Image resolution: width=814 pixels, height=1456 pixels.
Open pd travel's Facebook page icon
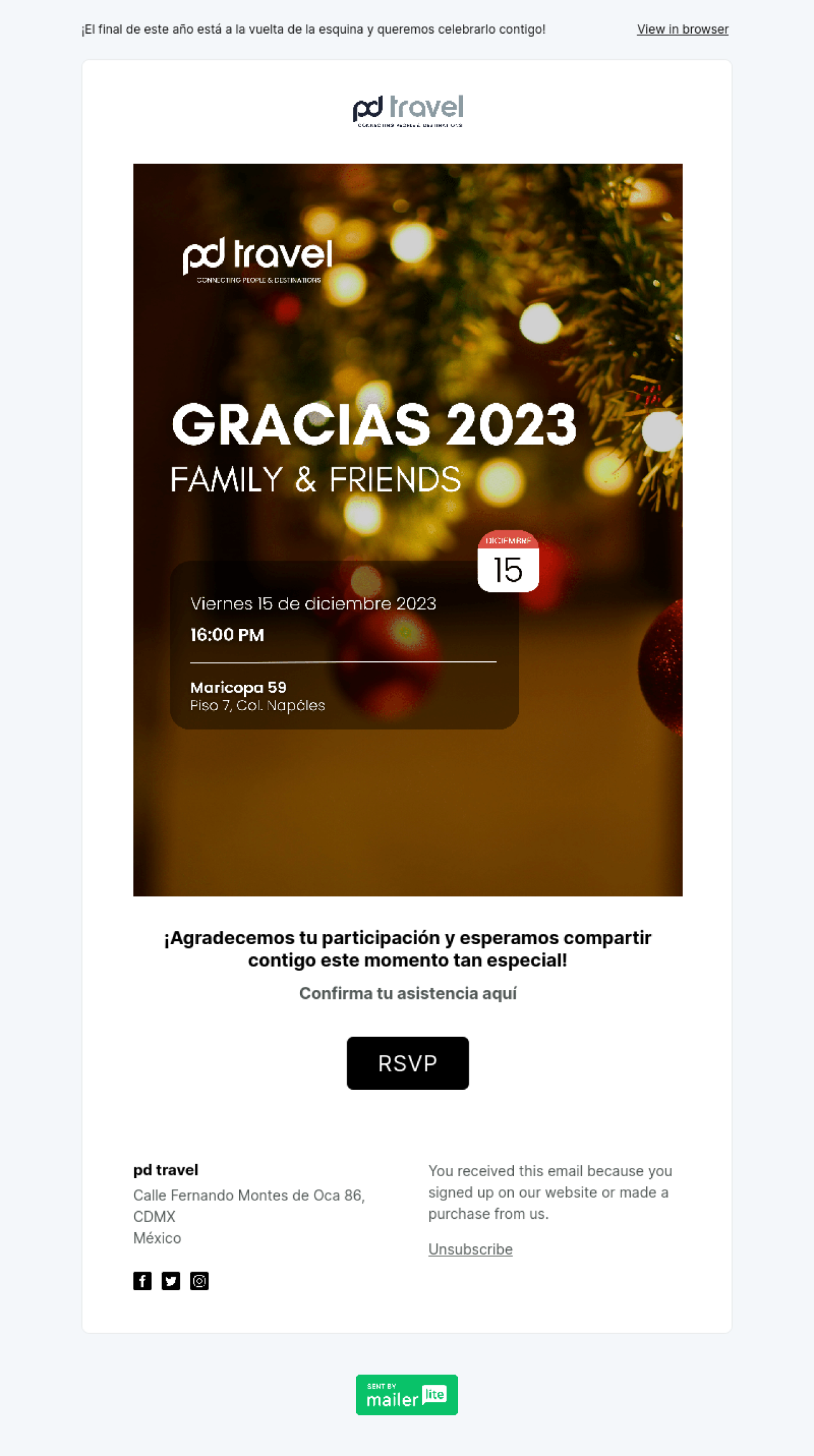142,1281
